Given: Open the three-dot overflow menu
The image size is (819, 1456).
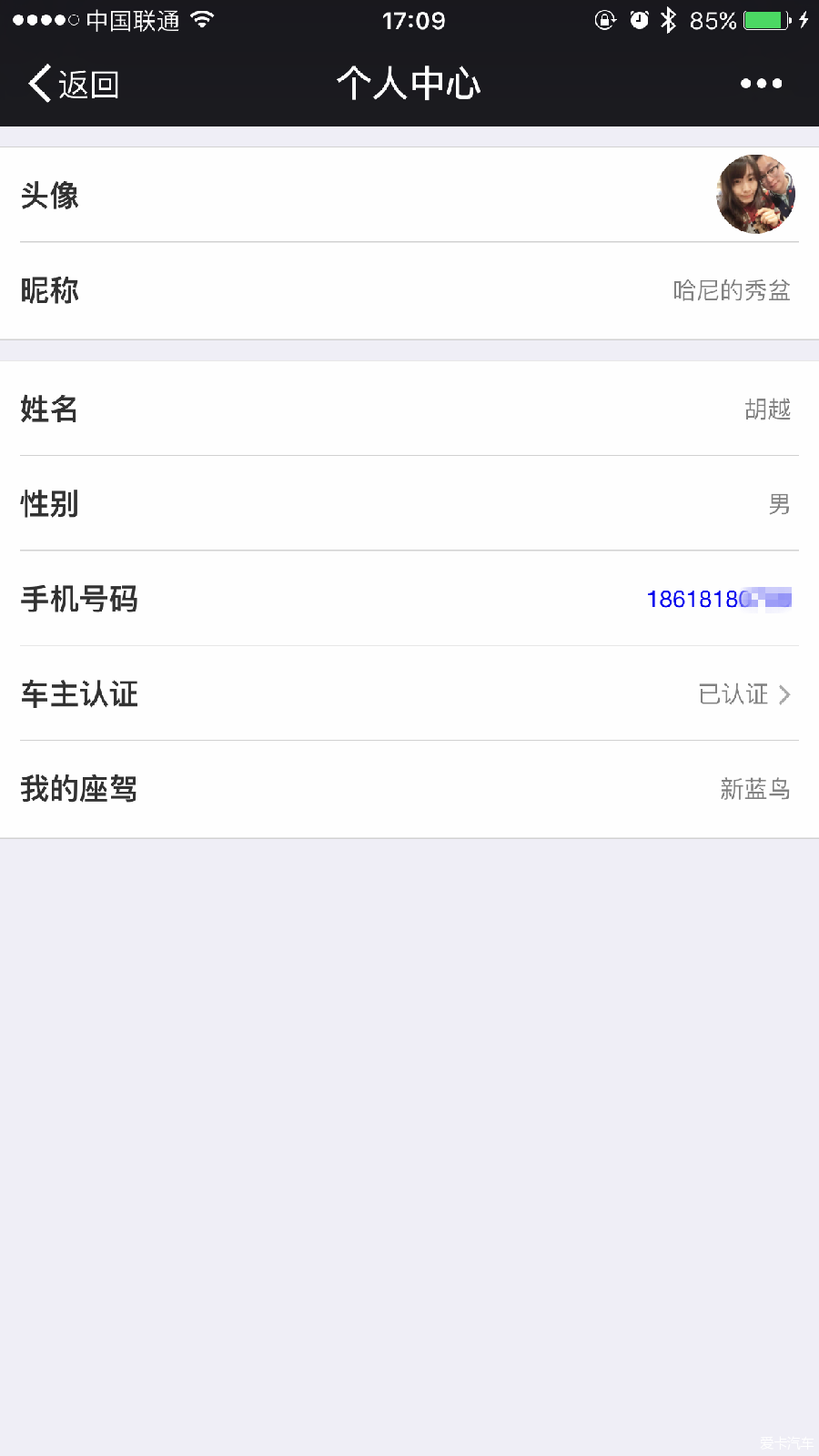Looking at the screenshot, I should pyautogui.click(x=761, y=84).
